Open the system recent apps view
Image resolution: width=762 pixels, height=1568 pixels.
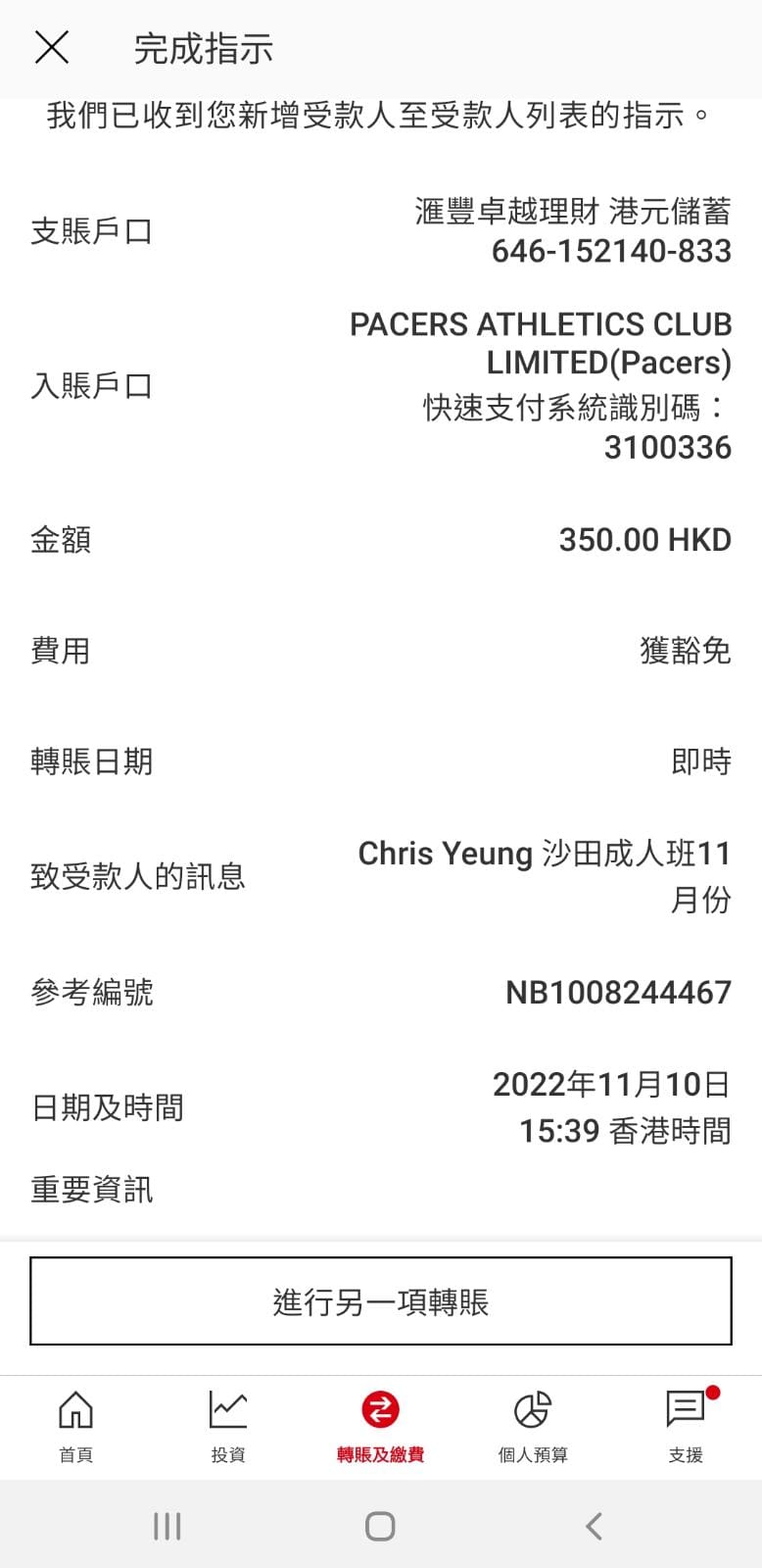coord(167,1526)
